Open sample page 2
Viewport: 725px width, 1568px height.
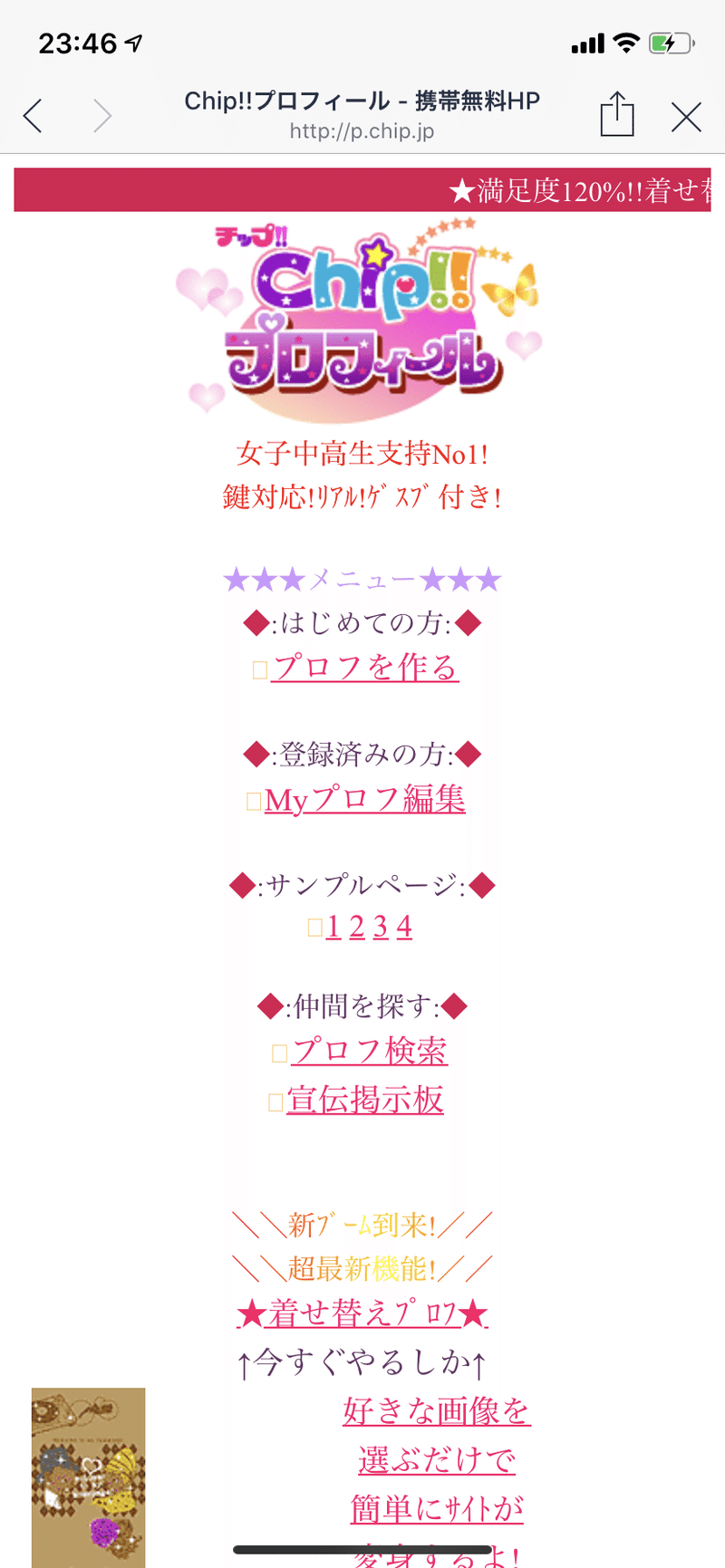[x=357, y=927]
